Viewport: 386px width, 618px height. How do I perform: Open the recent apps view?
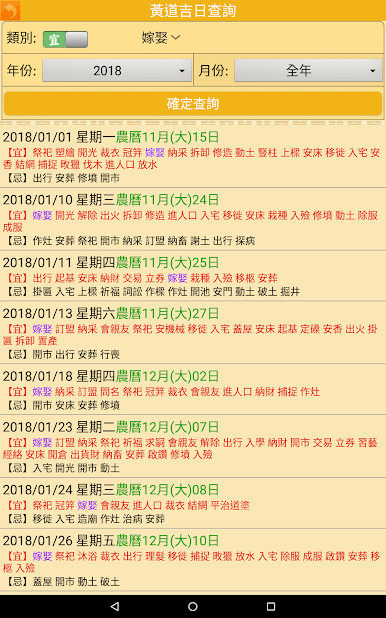coord(271,606)
